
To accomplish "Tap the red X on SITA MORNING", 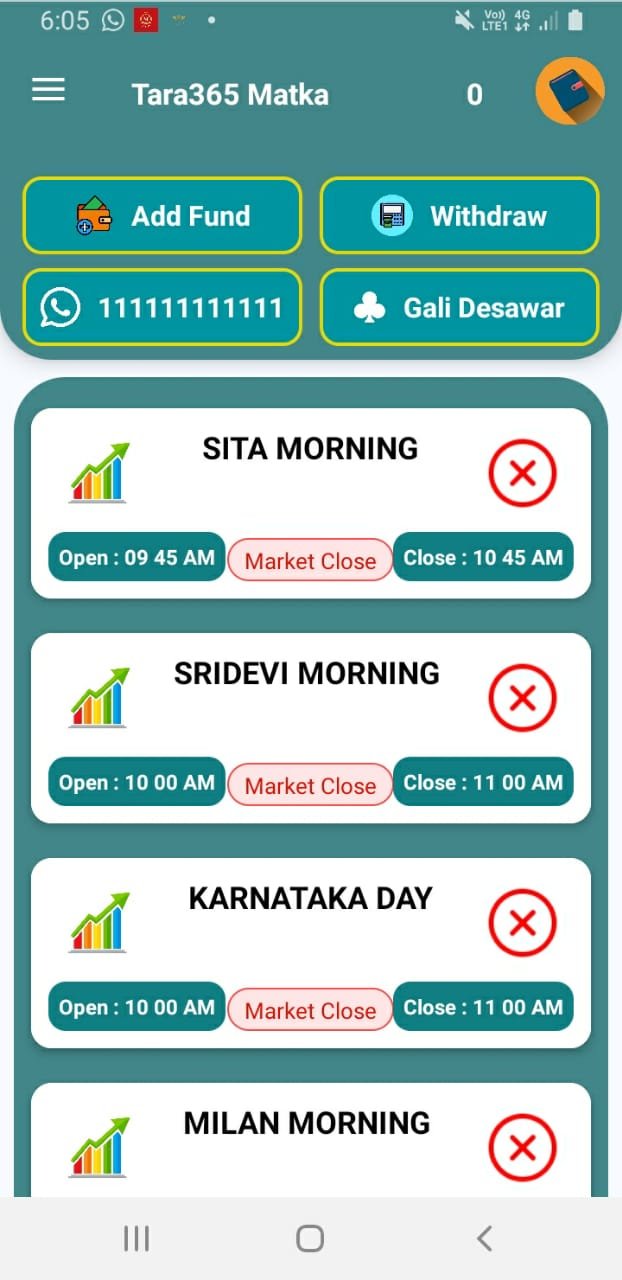I will 522,473.
